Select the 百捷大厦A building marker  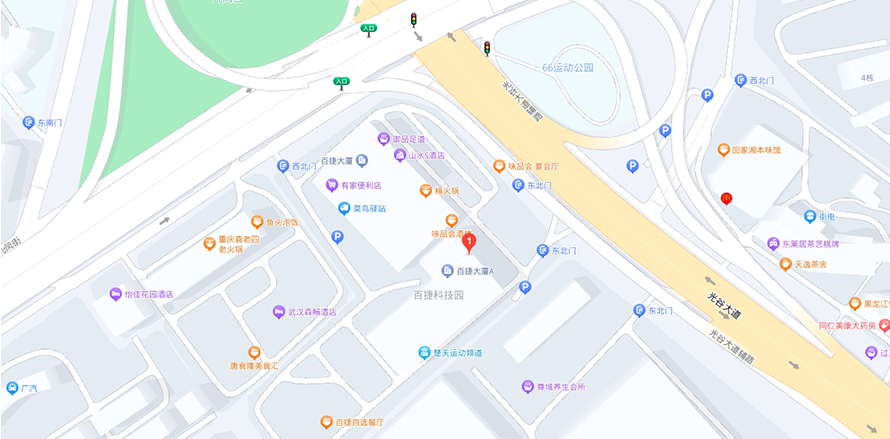(448, 271)
